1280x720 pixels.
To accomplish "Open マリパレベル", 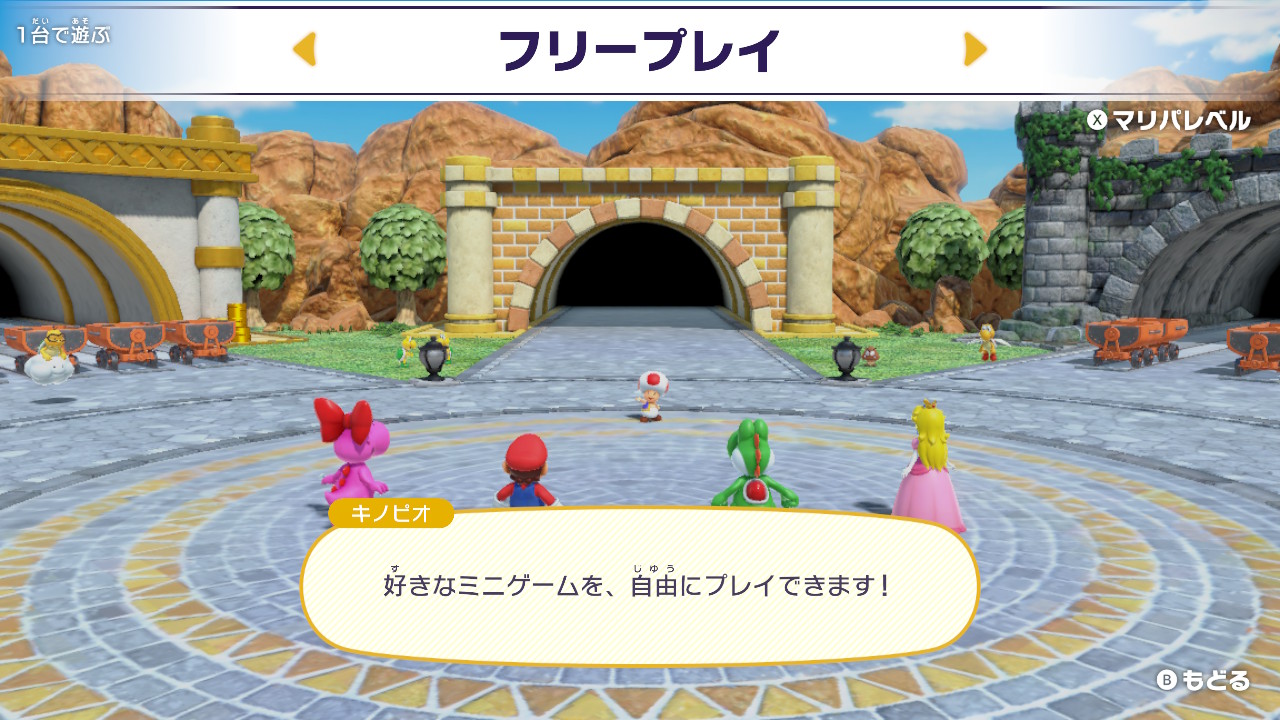I will coord(1168,120).
